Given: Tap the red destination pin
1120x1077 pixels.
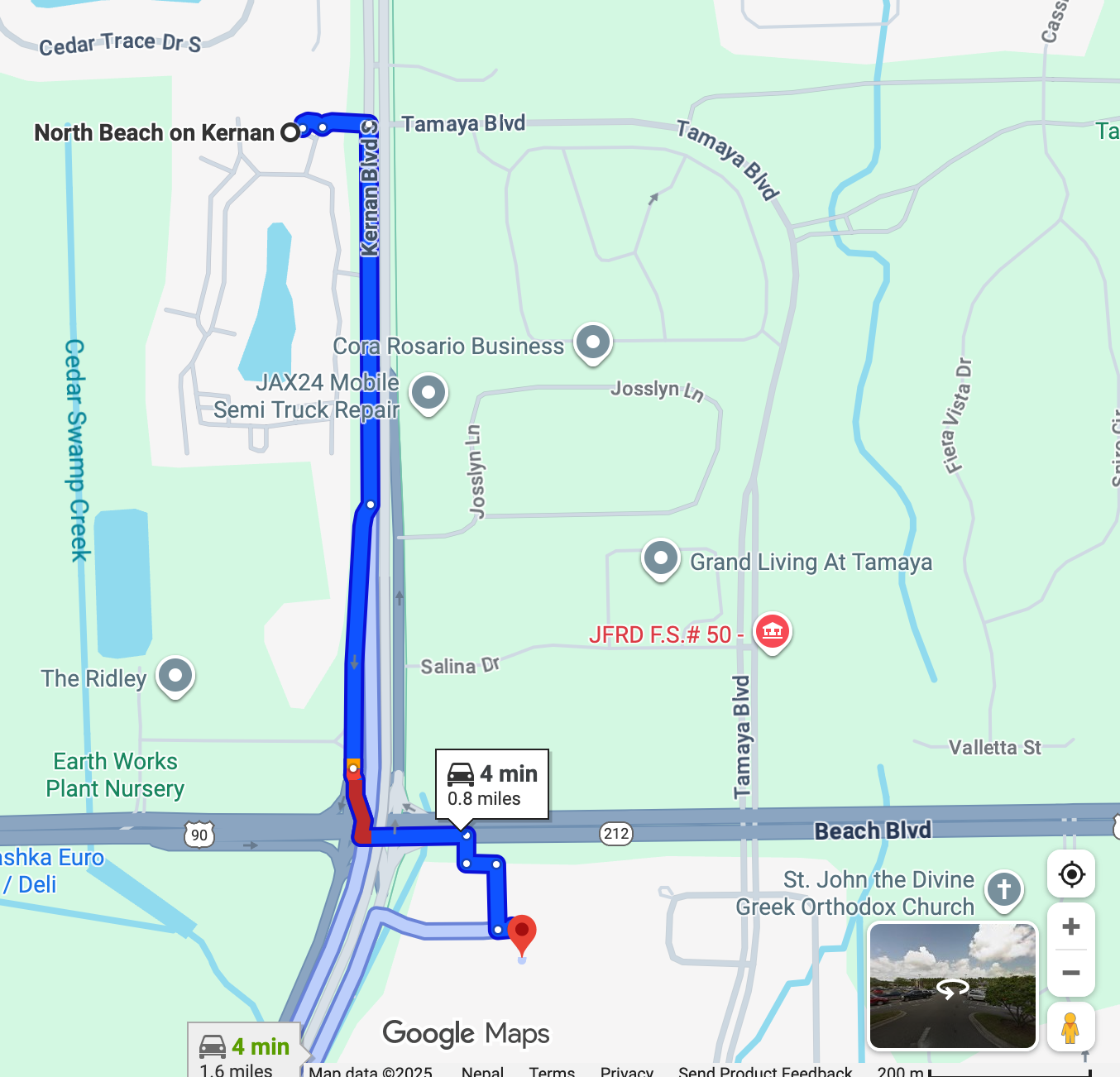Looking at the screenshot, I should pyautogui.click(x=522, y=931).
